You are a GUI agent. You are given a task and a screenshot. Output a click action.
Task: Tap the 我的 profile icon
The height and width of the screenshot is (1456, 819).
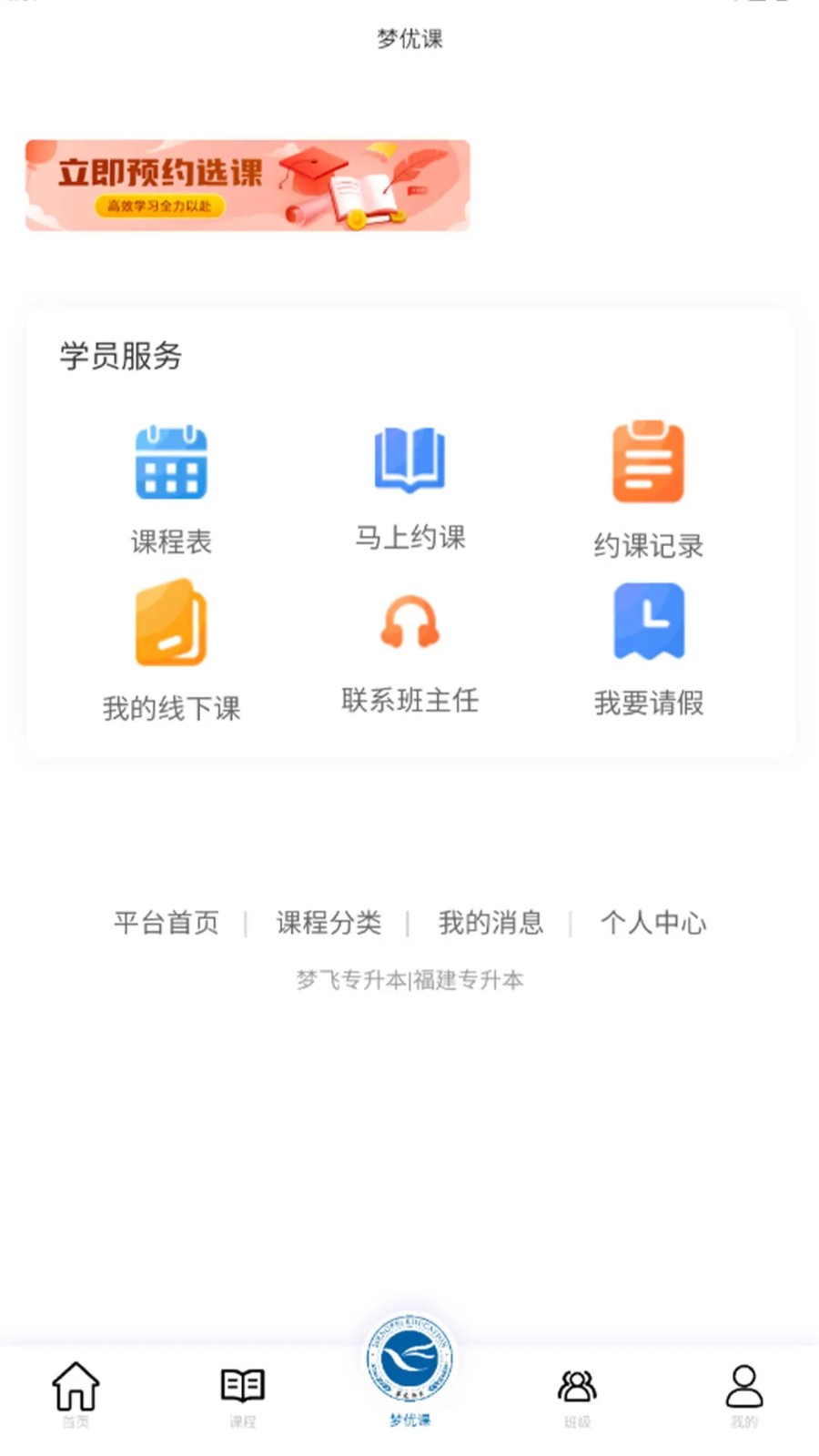pyautogui.click(x=744, y=1386)
